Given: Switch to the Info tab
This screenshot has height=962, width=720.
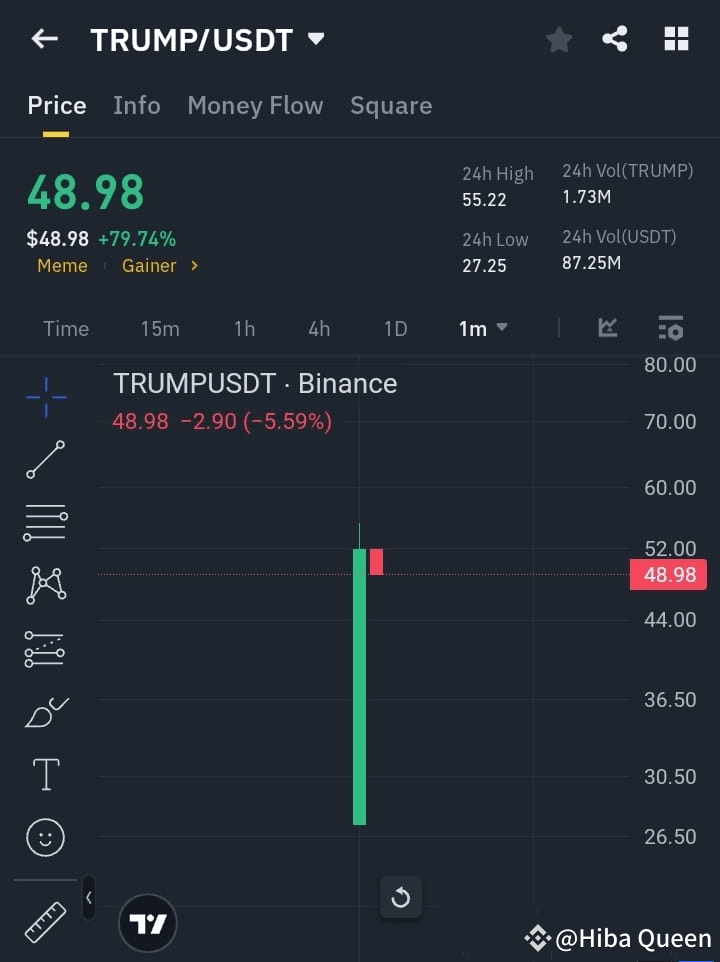Looking at the screenshot, I should click(x=137, y=106).
